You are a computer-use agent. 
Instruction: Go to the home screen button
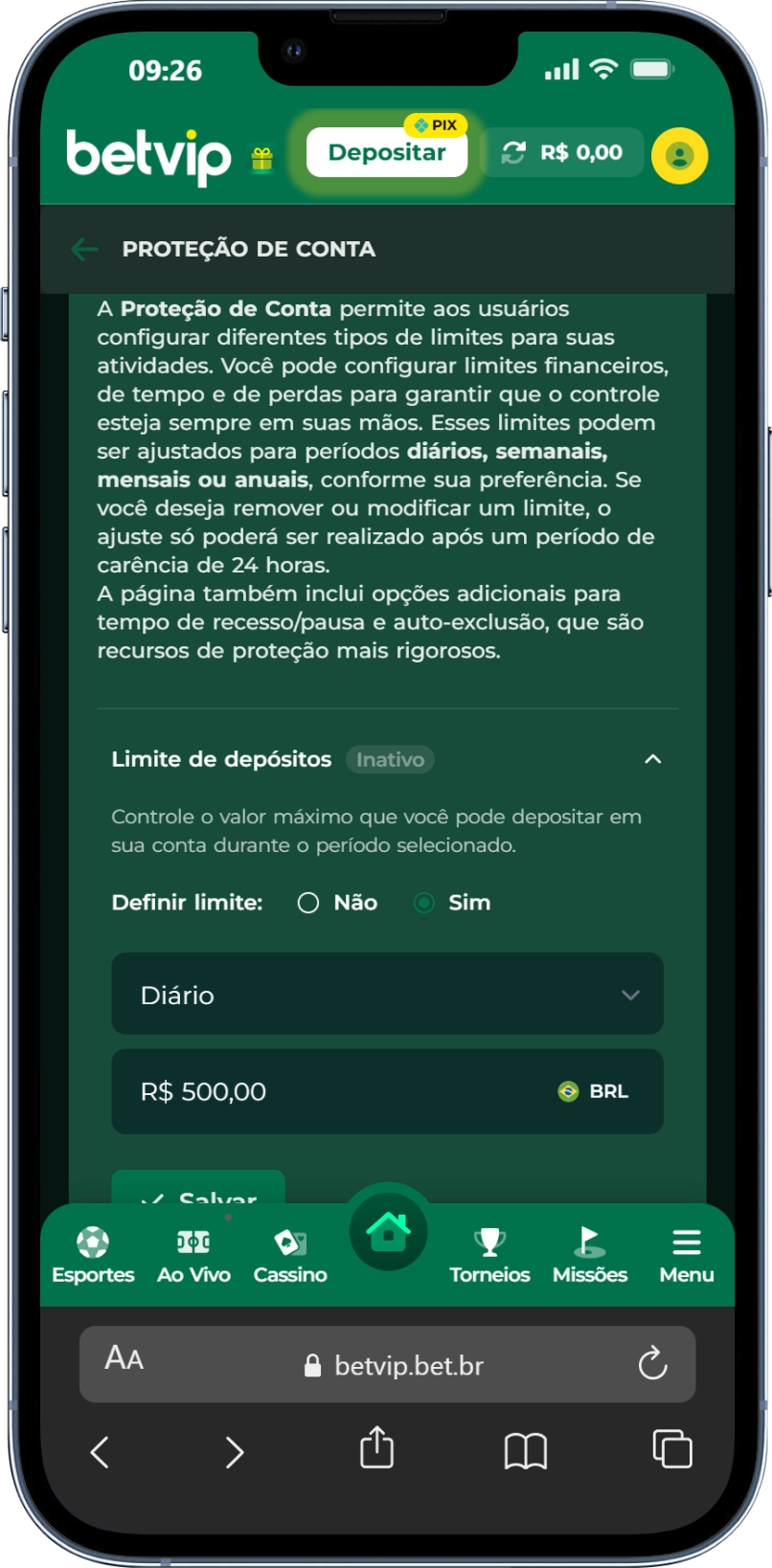coord(388,1233)
